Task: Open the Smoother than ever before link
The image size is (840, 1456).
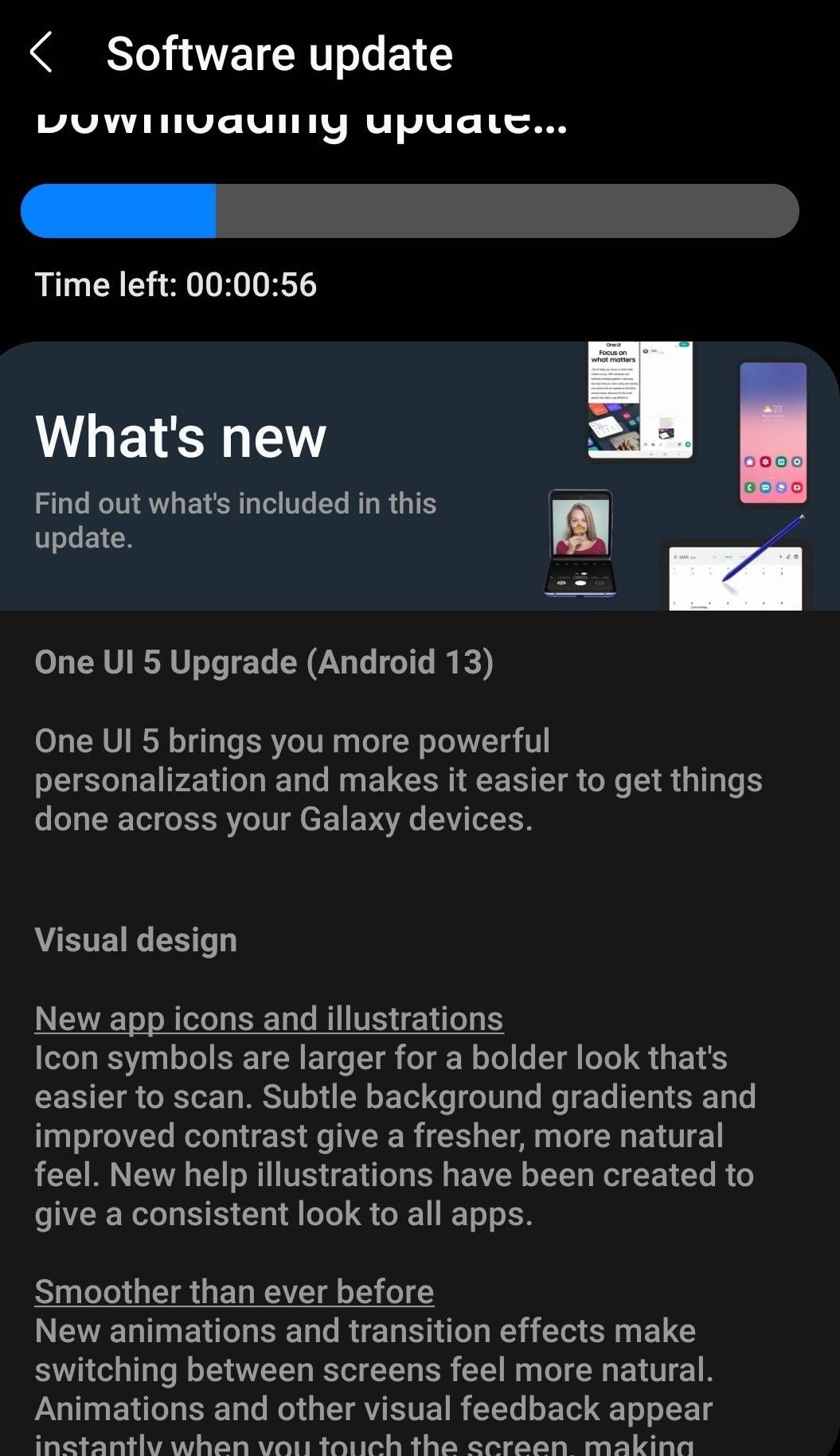Action: click(x=233, y=1292)
